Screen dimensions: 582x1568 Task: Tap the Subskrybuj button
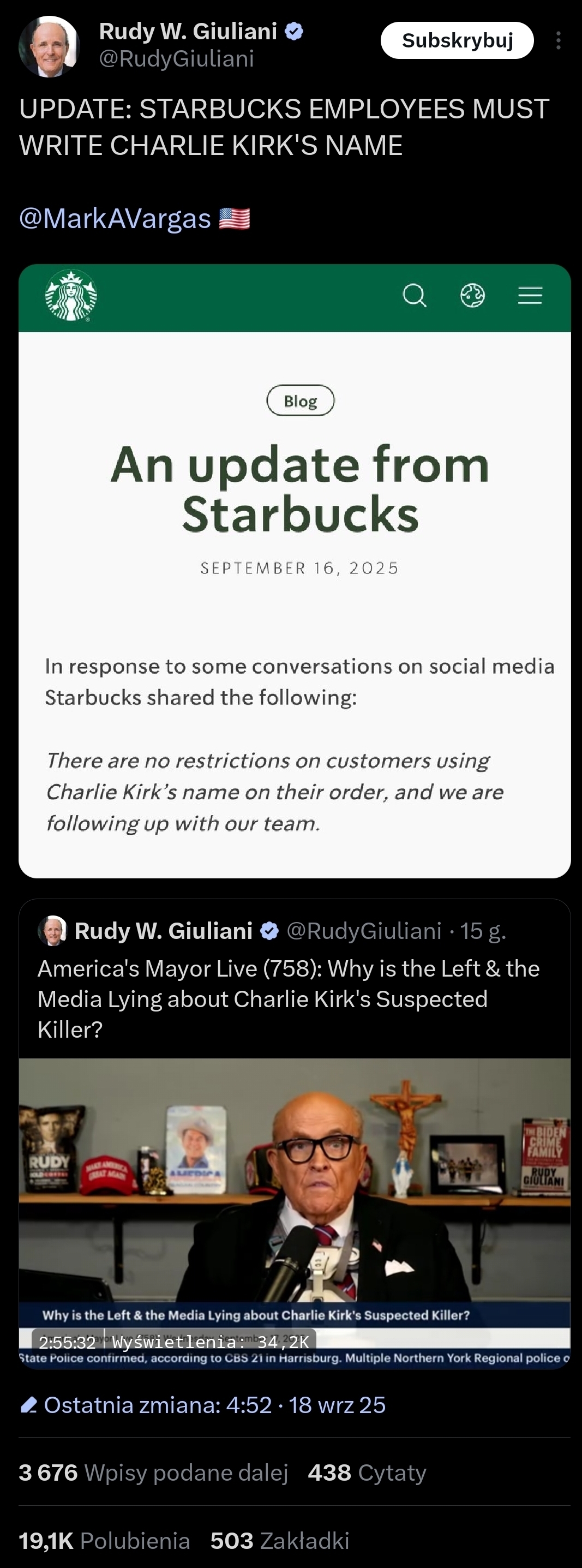[x=457, y=41]
